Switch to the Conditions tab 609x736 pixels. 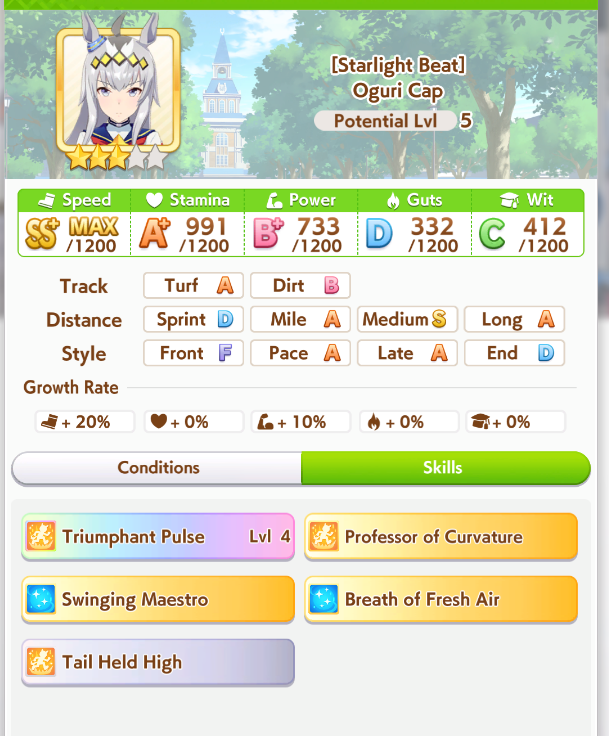158,468
